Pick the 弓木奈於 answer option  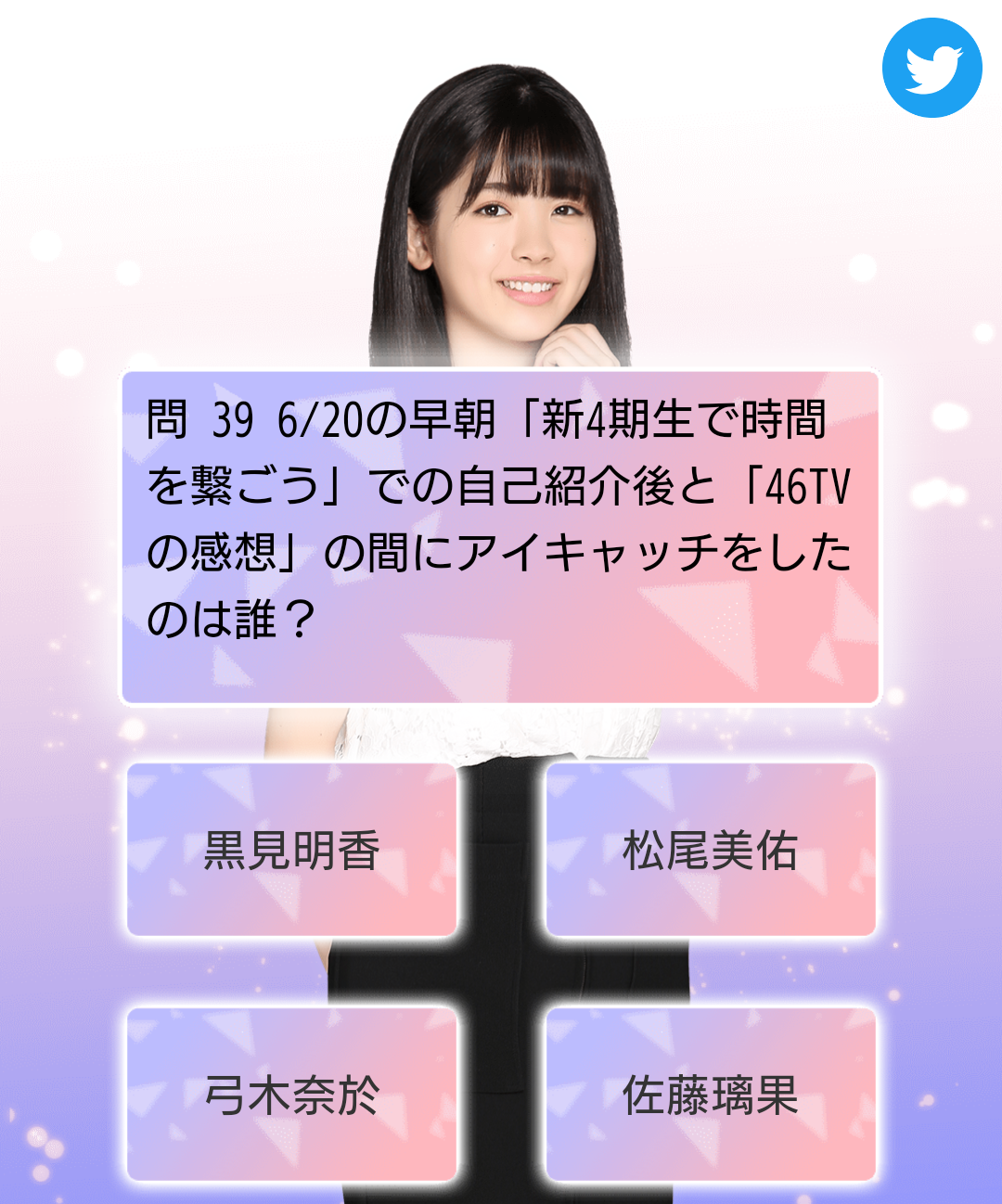pyautogui.click(x=292, y=1095)
